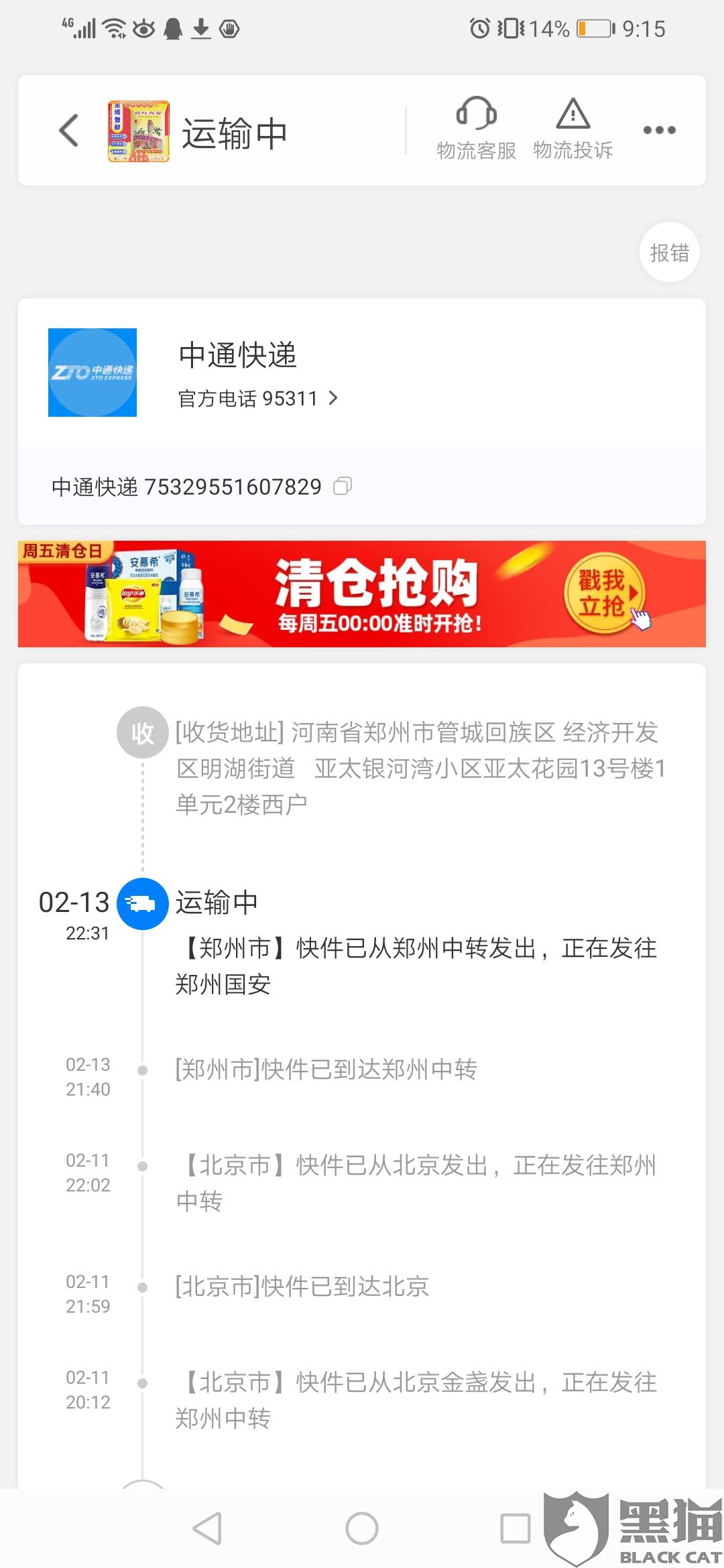Go back using the header arrow
Viewport: 724px width, 1568px height.
click(69, 130)
